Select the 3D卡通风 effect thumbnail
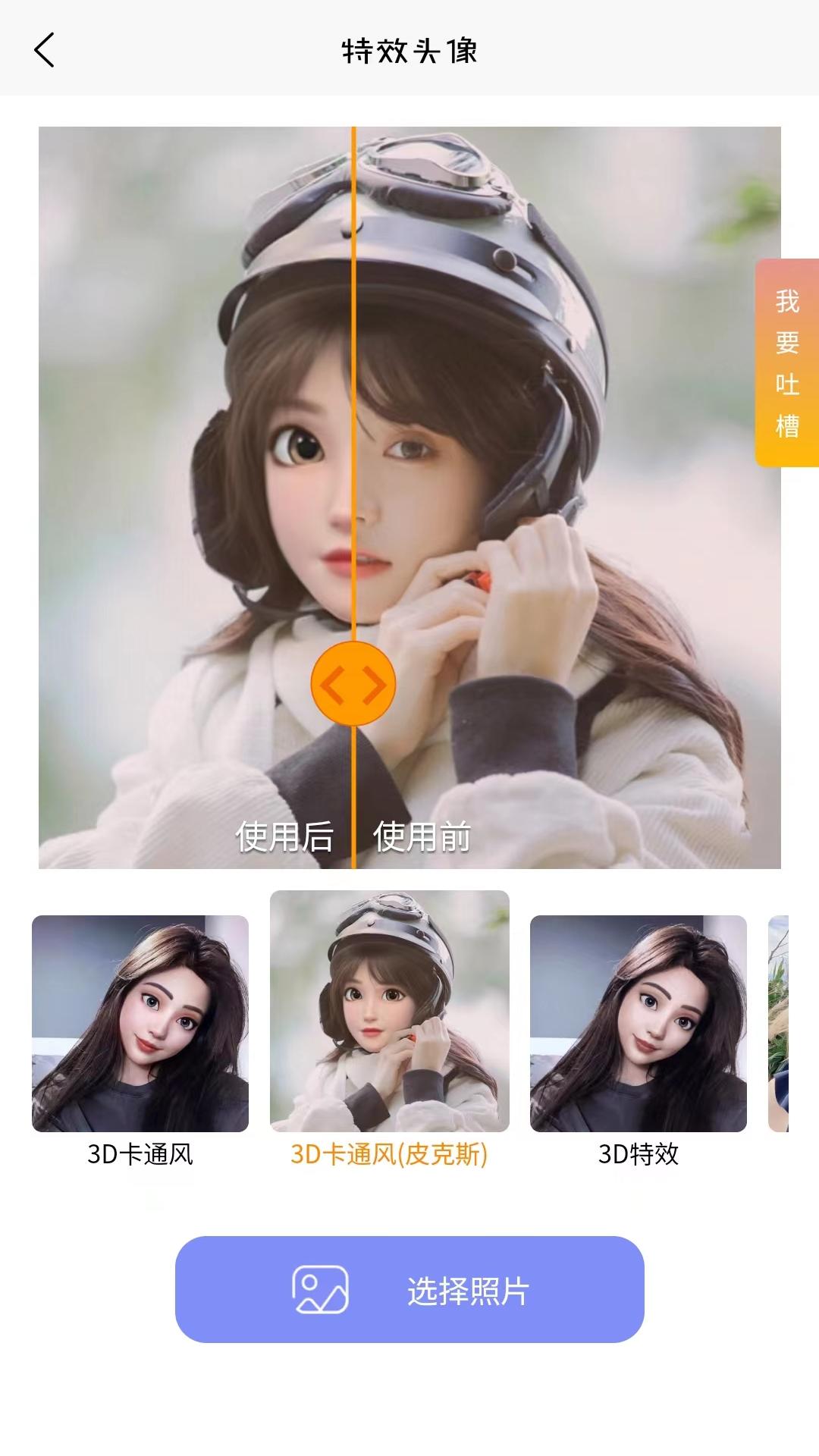The image size is (819, 1456). pyautogui.click(x=140, y=1023)
